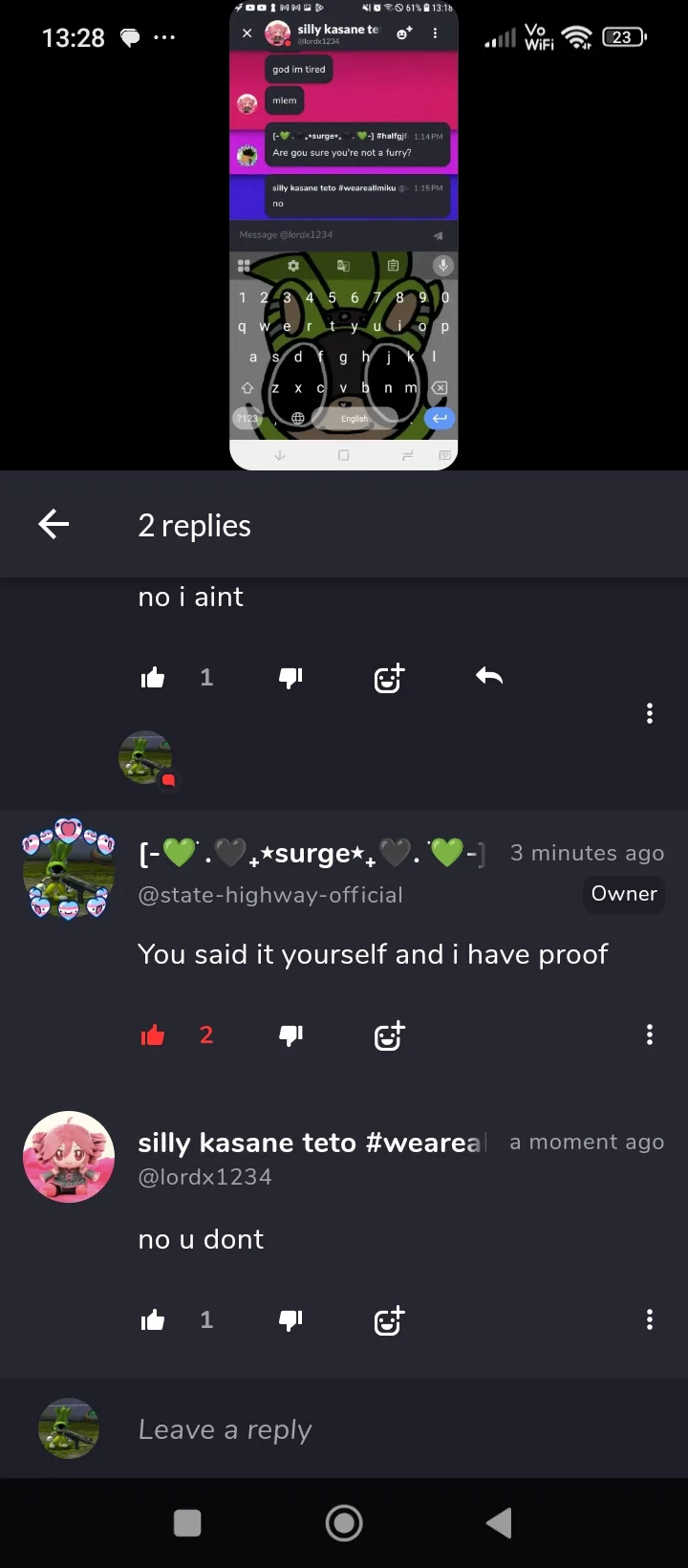Tap the system back button
Screen dimensions: 688x1568
pyautogui.click(x=499, y=1523)
